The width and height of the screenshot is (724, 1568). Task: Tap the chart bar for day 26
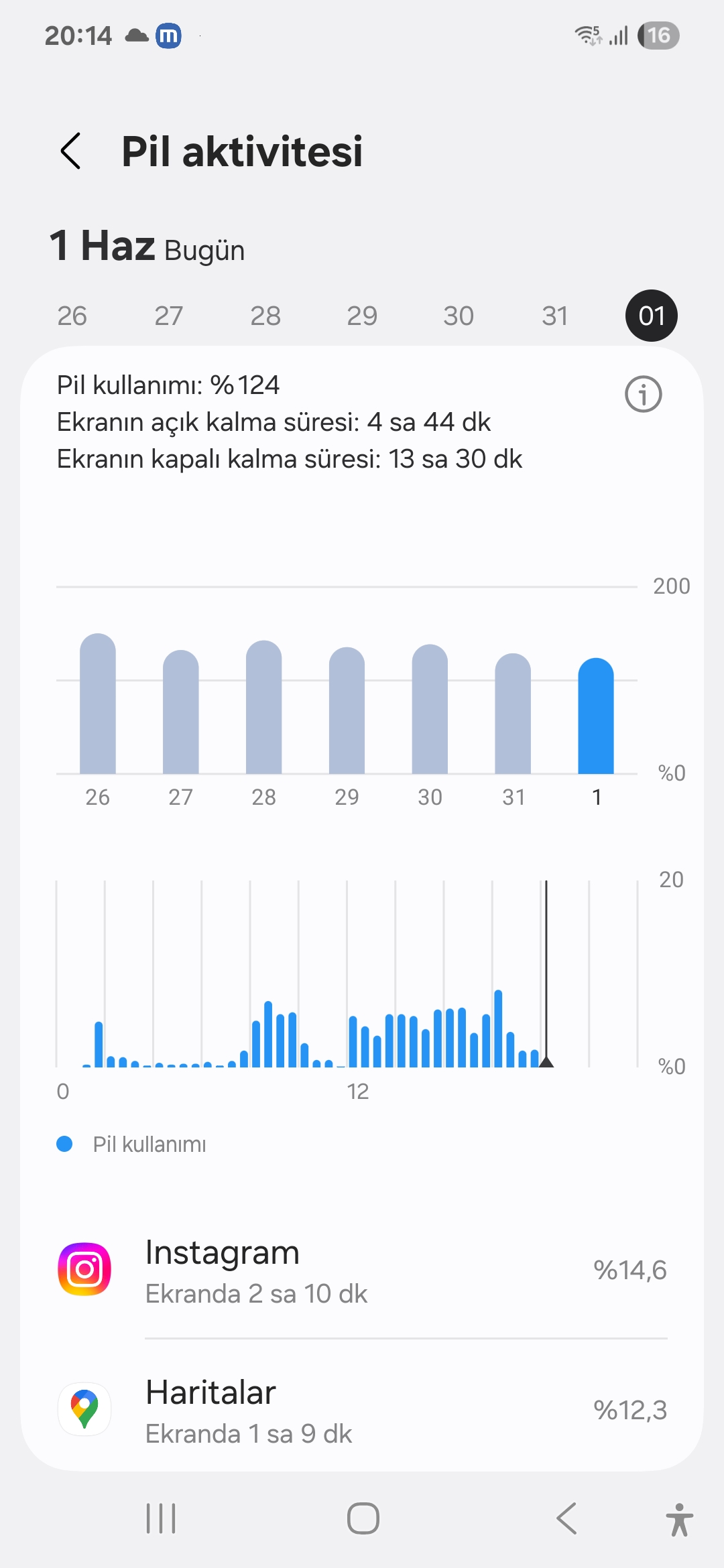(x=98, y=704)
